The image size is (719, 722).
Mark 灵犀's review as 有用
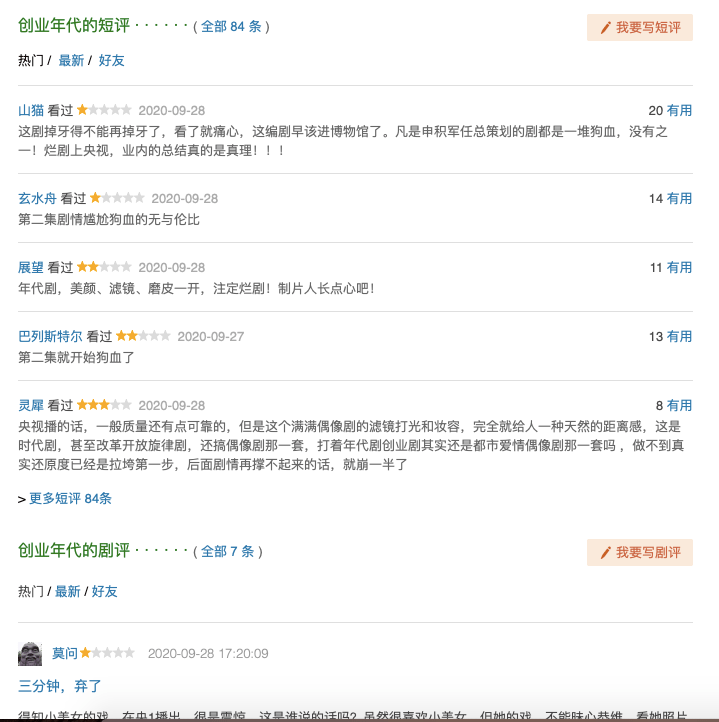pyautogui.click(x=679, y=405)
